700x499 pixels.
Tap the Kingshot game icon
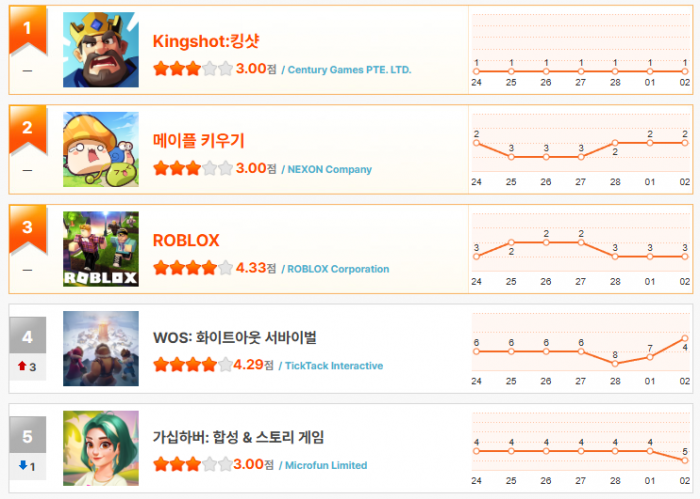[x=101, y=50]
